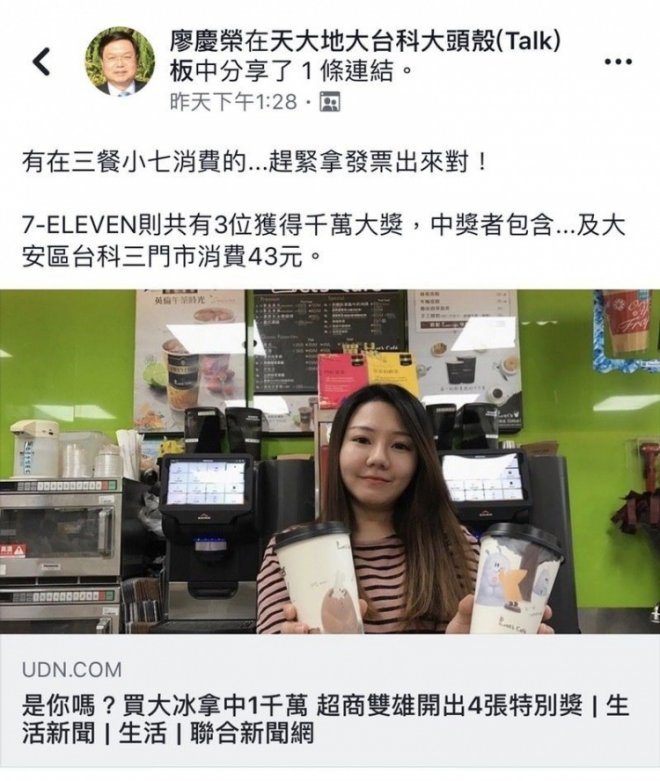
Task: Go back using the arrow
Action: (41, 62)
